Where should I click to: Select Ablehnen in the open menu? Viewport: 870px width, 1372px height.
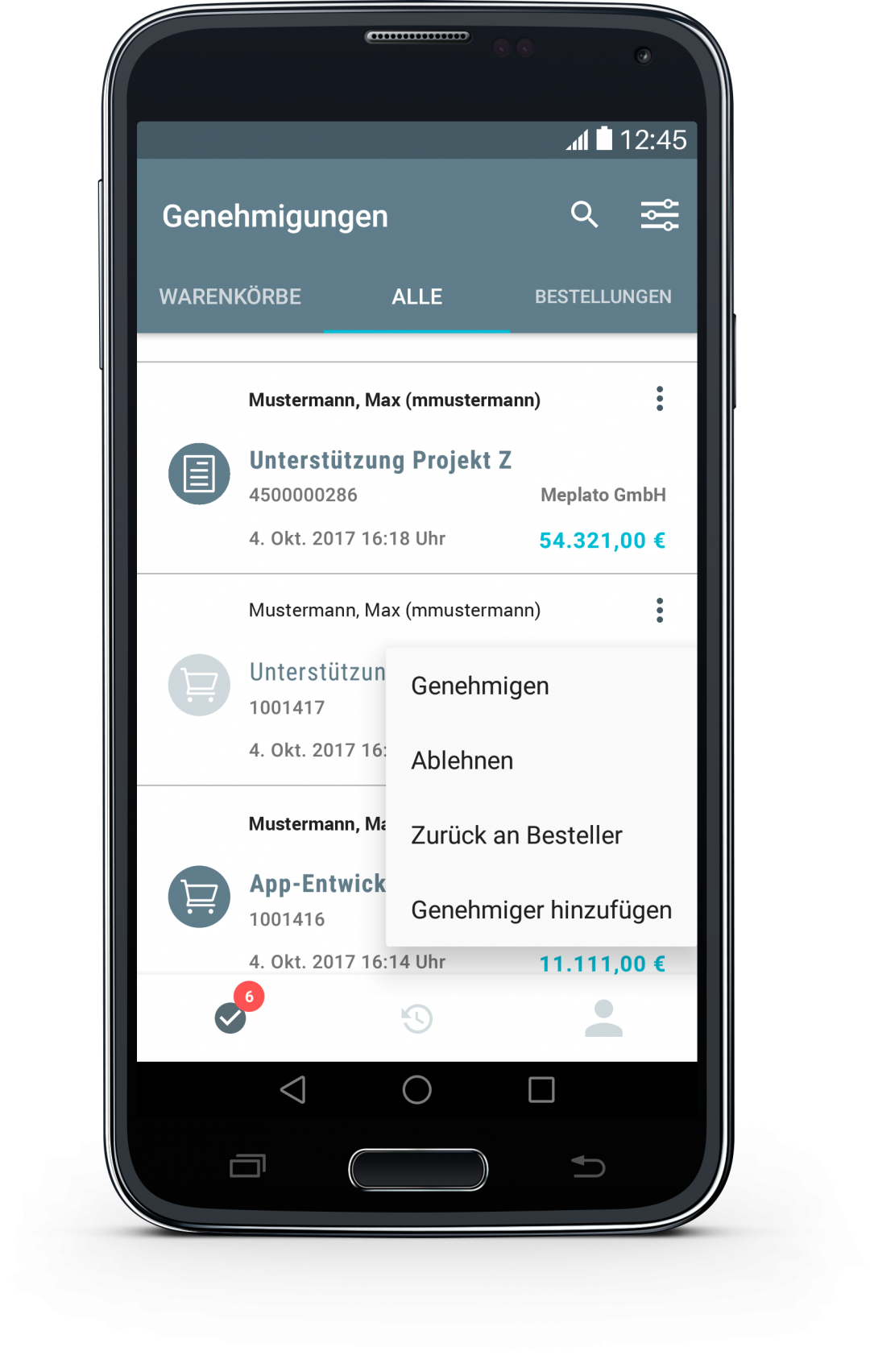462,760
